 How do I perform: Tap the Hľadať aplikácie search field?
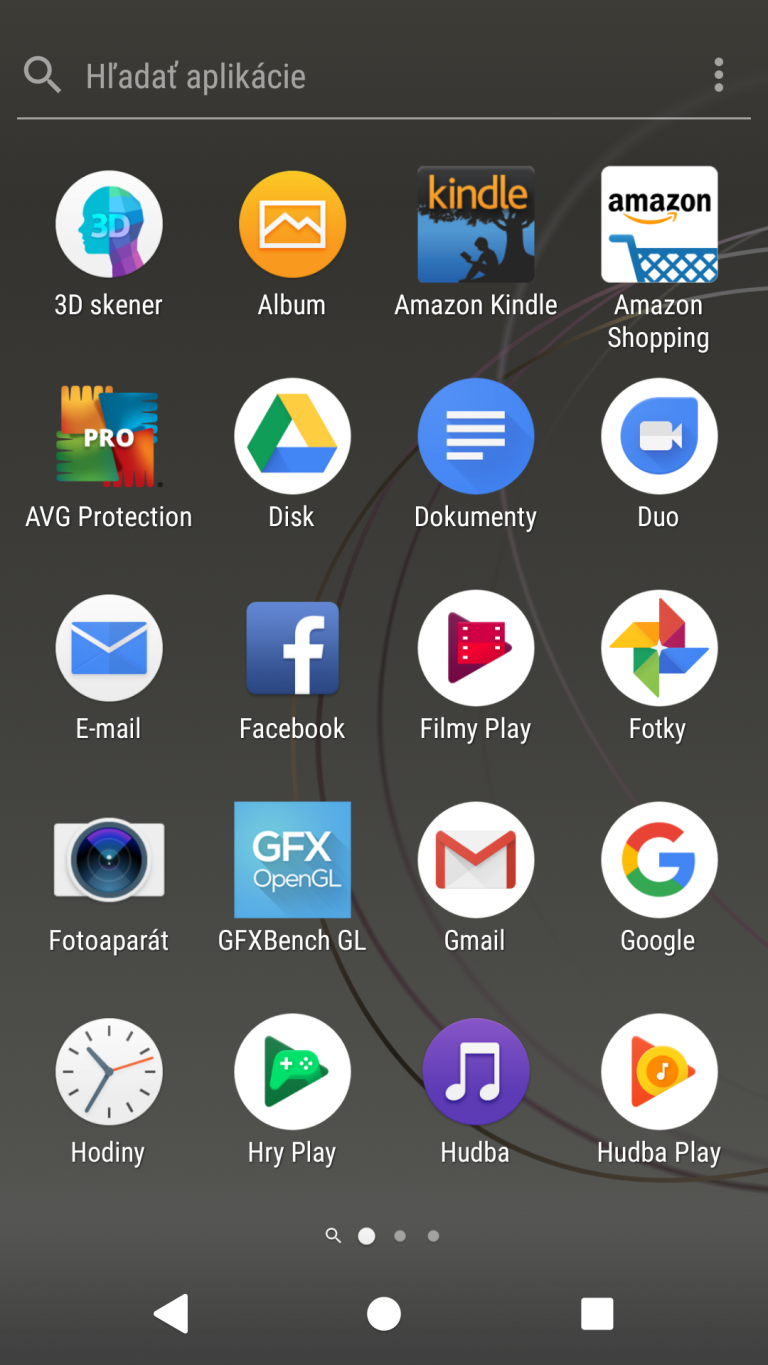click(x=360, y=76)
